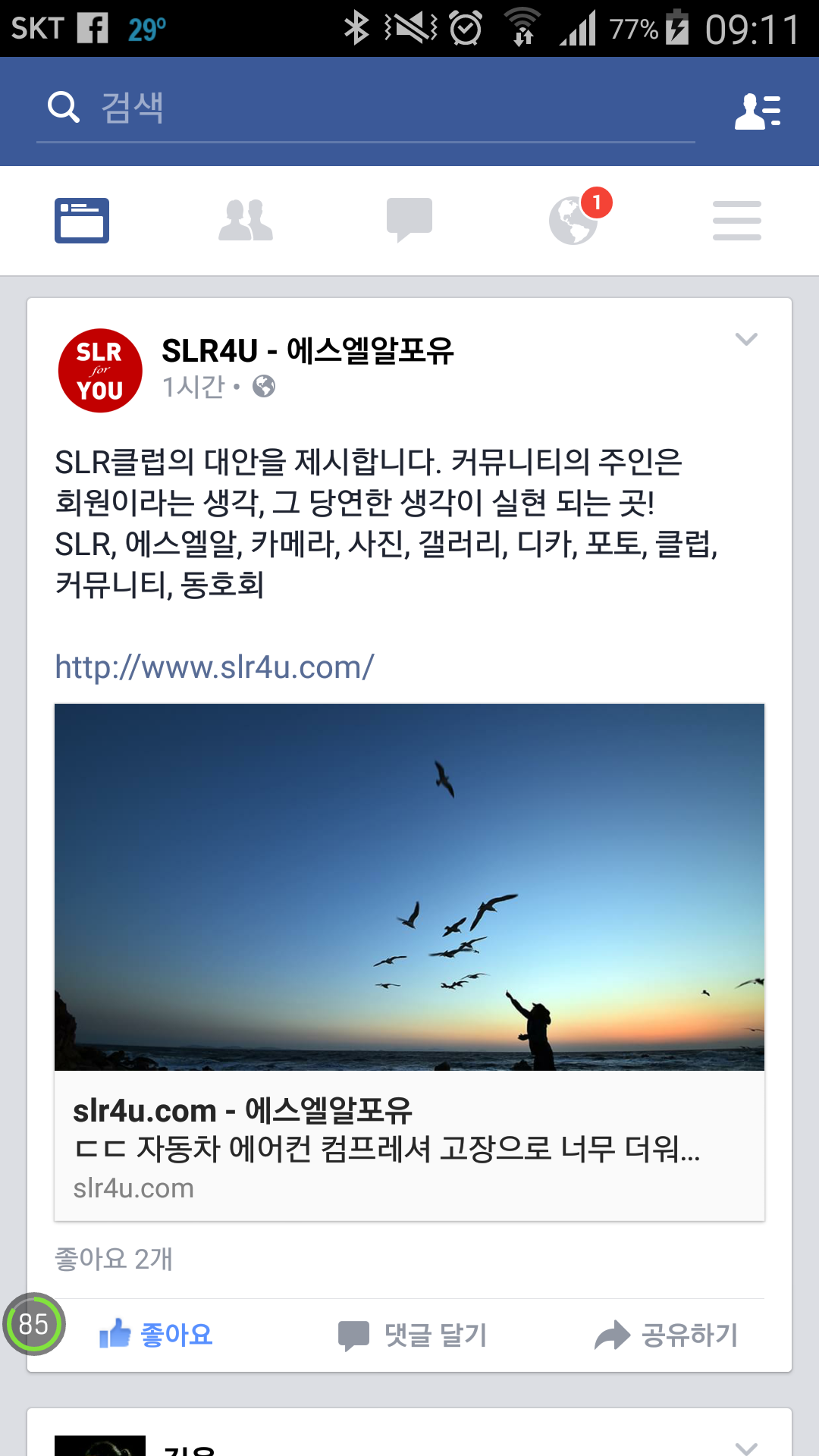Open SLR4U page profile picture
Screen dimensions: 819x1456
click(100, 371)
